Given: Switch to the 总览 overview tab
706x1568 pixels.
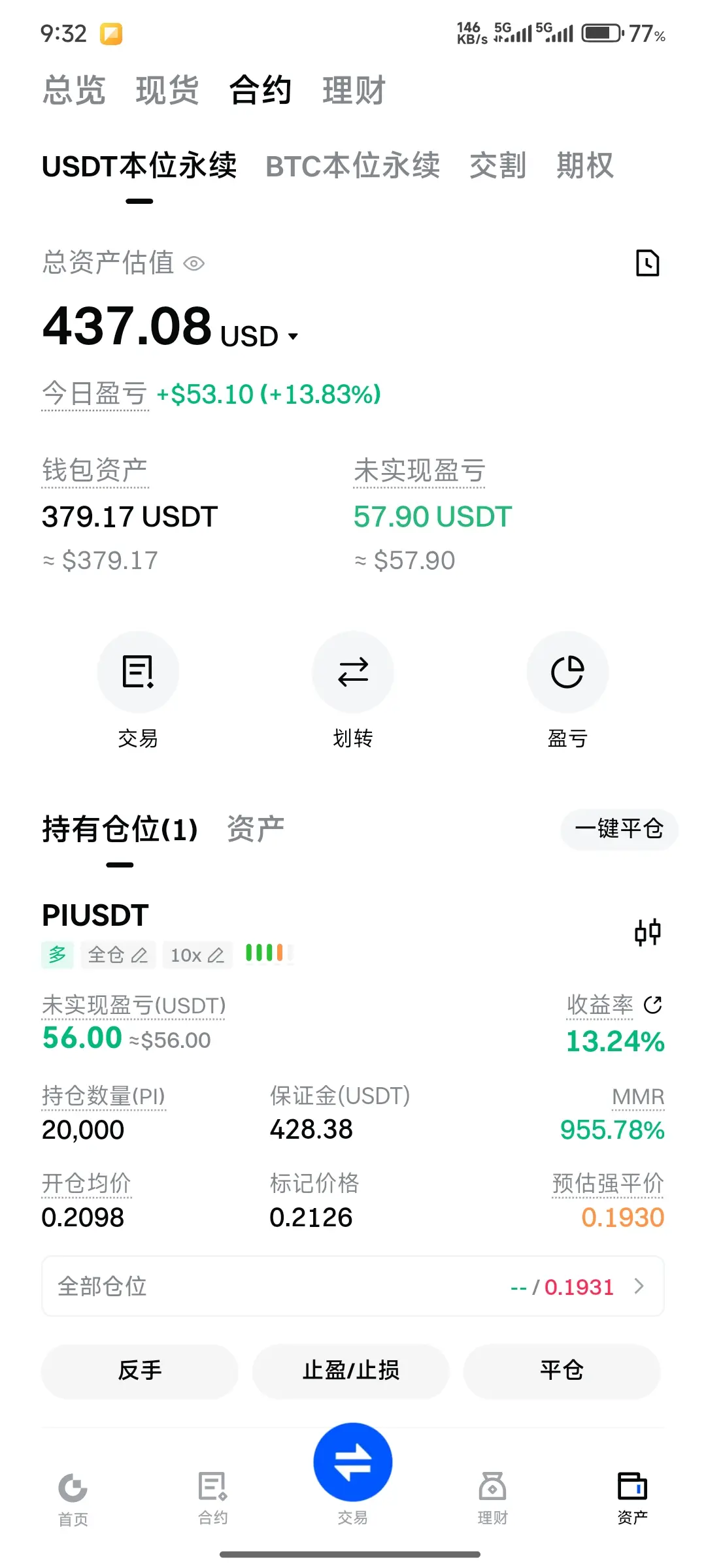Looking at the screenshot, I should click(x=74, y=90).
